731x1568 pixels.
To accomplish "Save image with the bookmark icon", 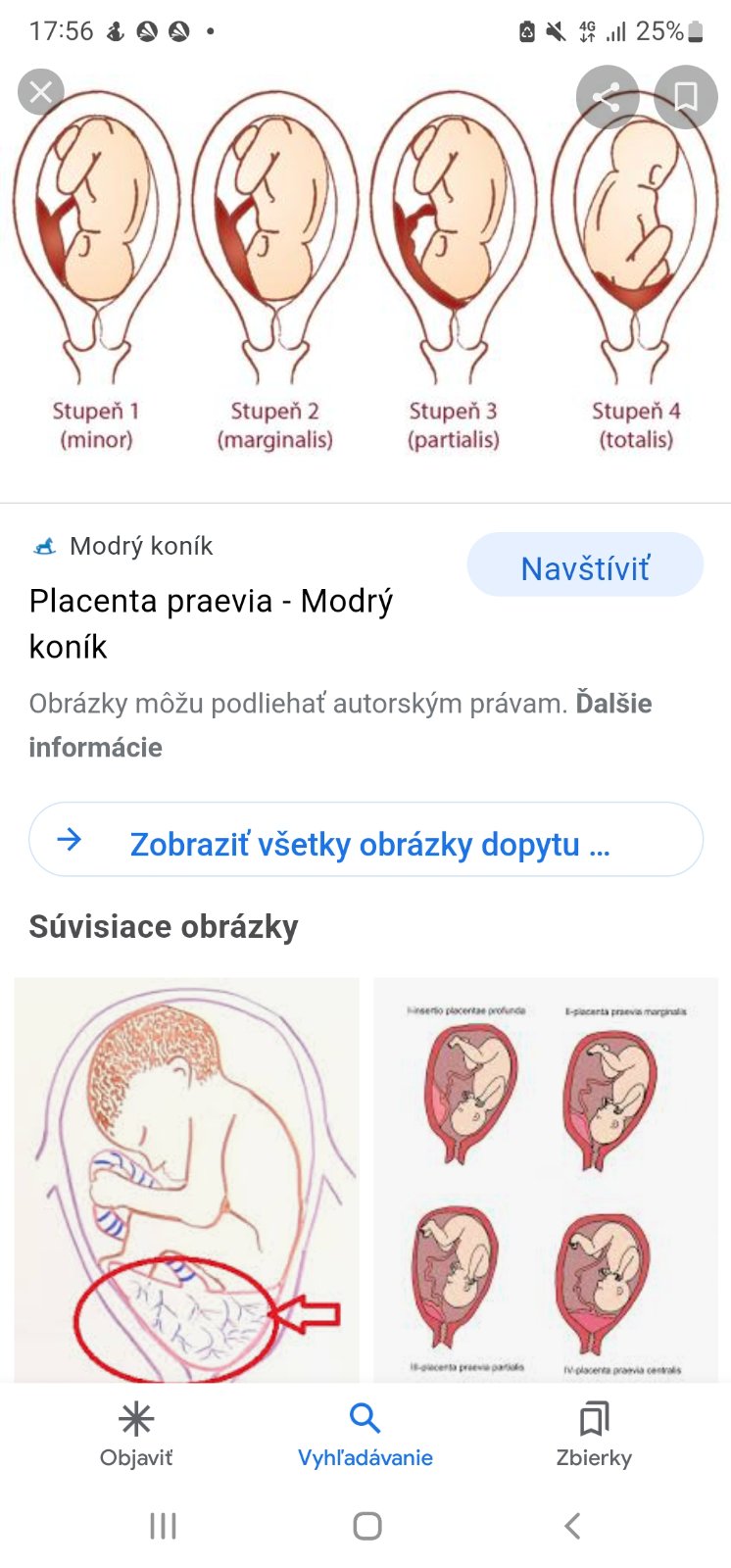I will (686, 97).
